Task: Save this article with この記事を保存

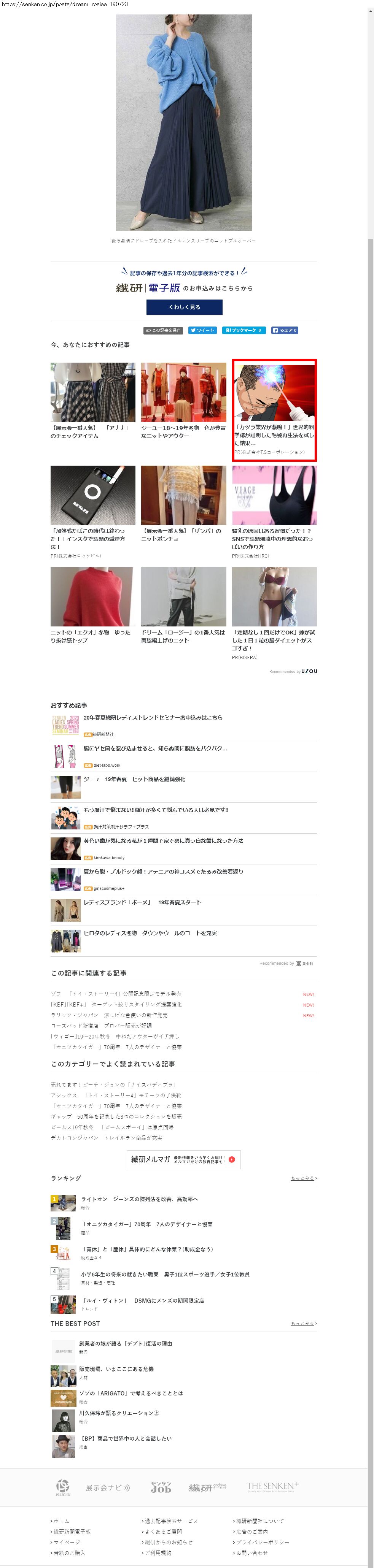Action: 163,331
